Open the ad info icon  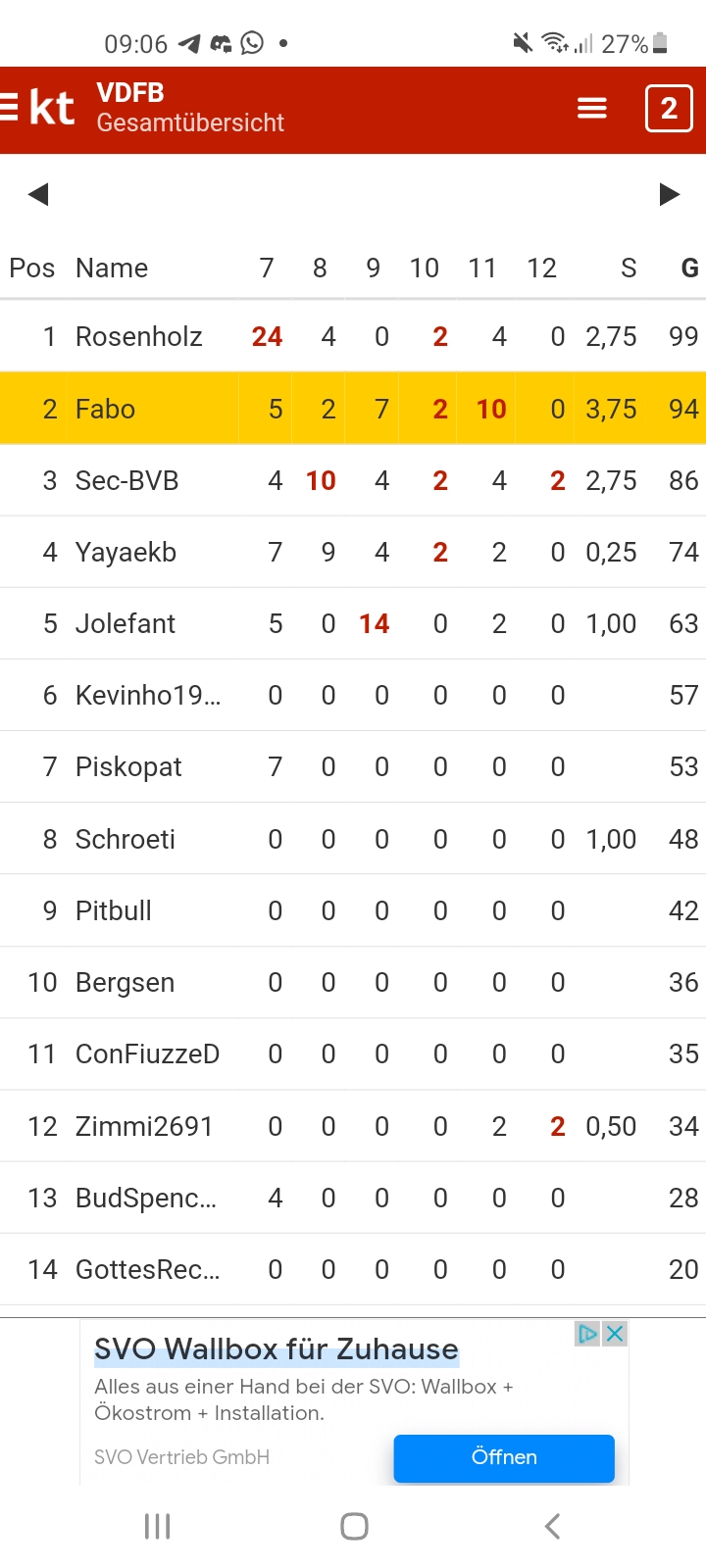(587, 1334)
